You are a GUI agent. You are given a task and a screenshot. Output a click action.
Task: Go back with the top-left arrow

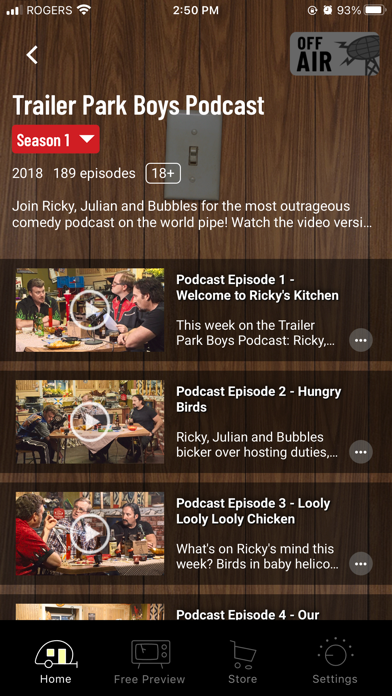pos(32,55)
